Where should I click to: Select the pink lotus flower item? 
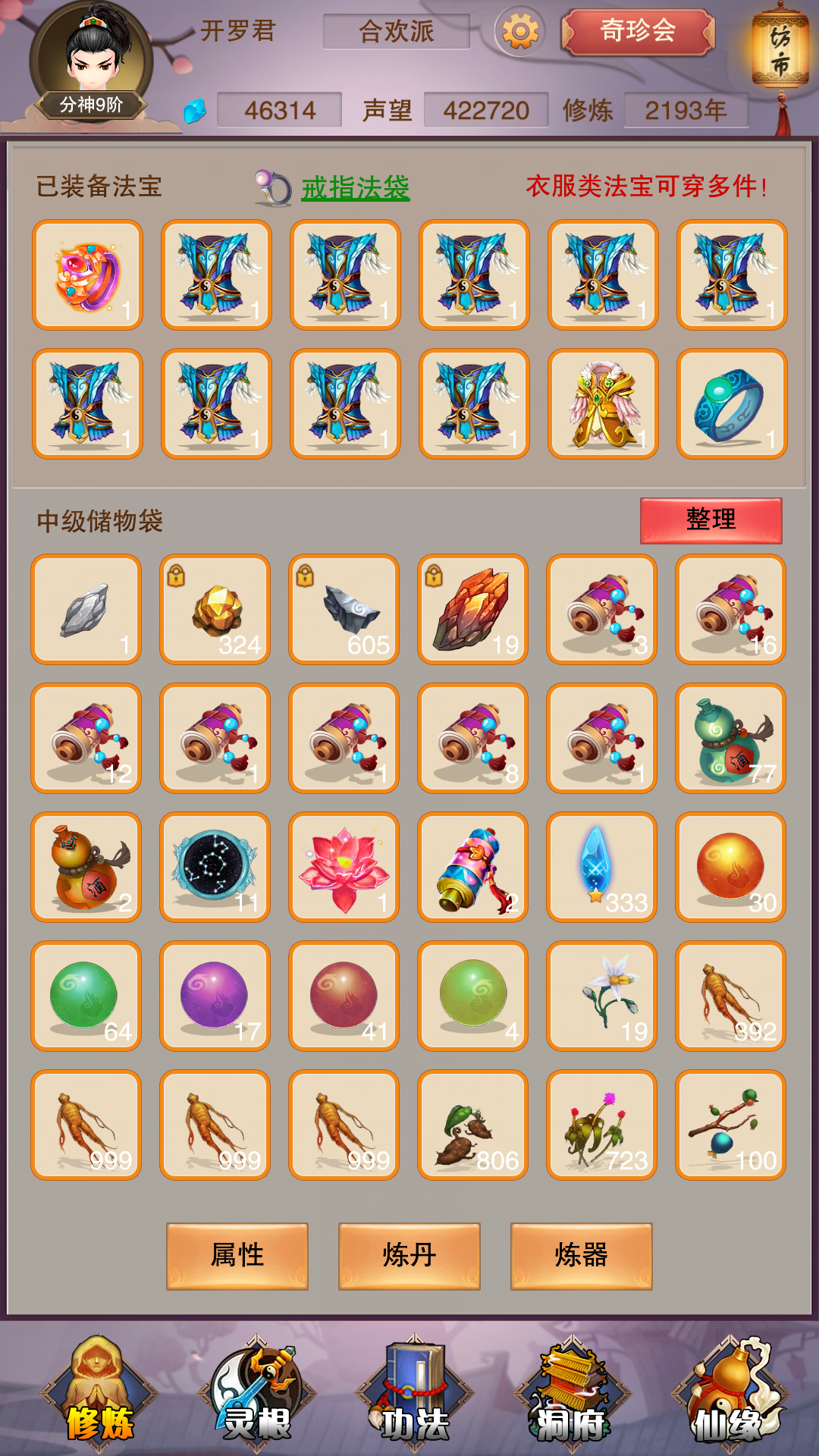[344, 868]
